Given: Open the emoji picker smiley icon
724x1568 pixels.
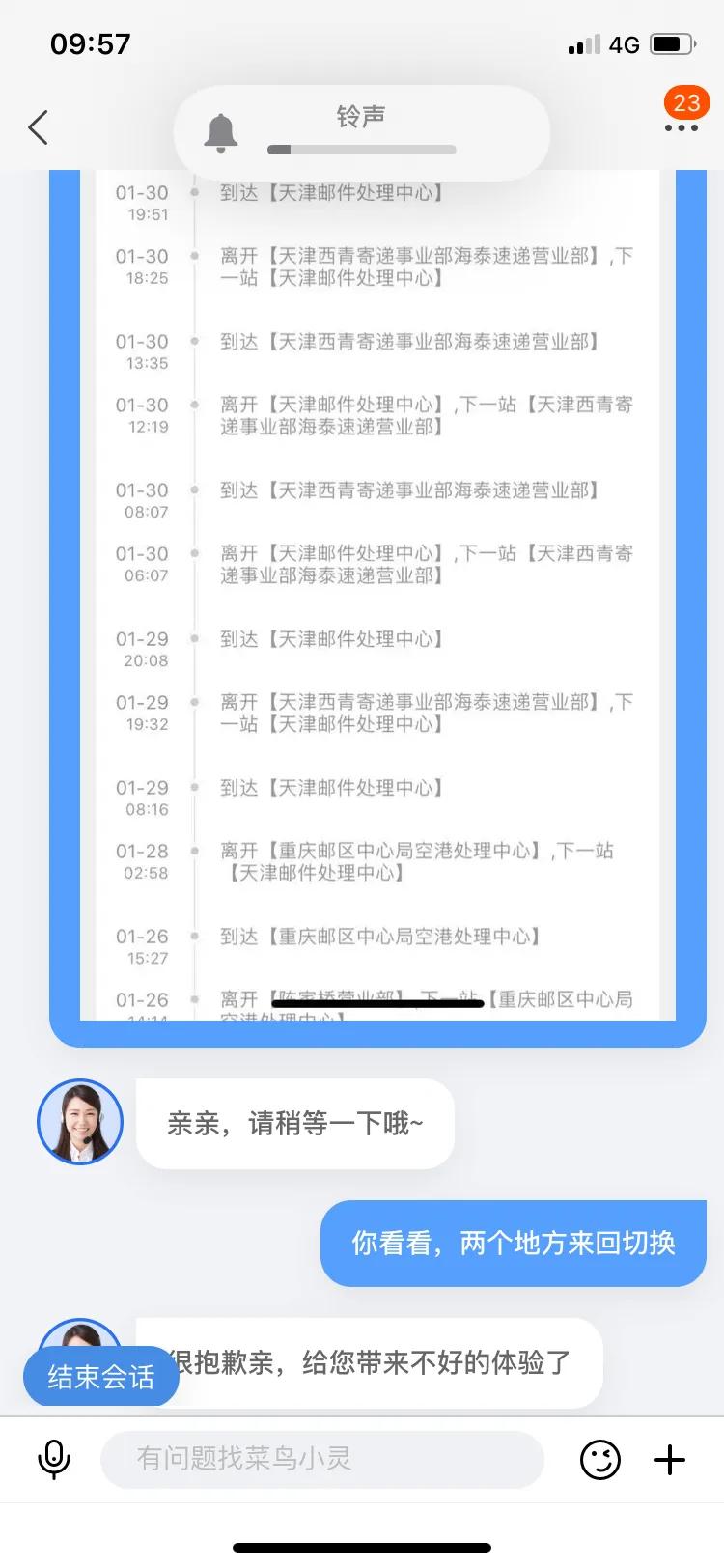Looking at the screenshot, I should 600,1461.
